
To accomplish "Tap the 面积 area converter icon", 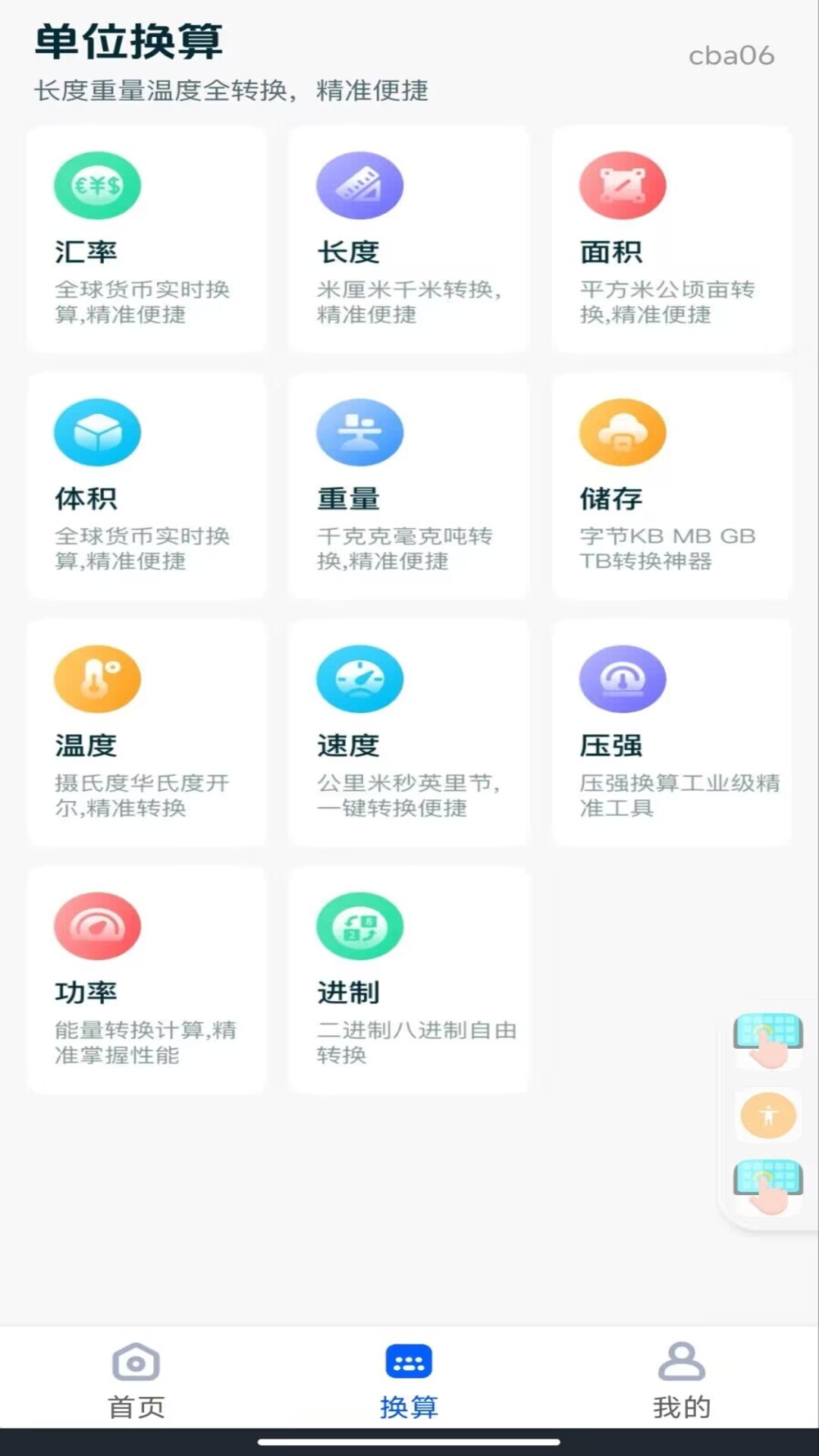I will click(x=622, y=185).
